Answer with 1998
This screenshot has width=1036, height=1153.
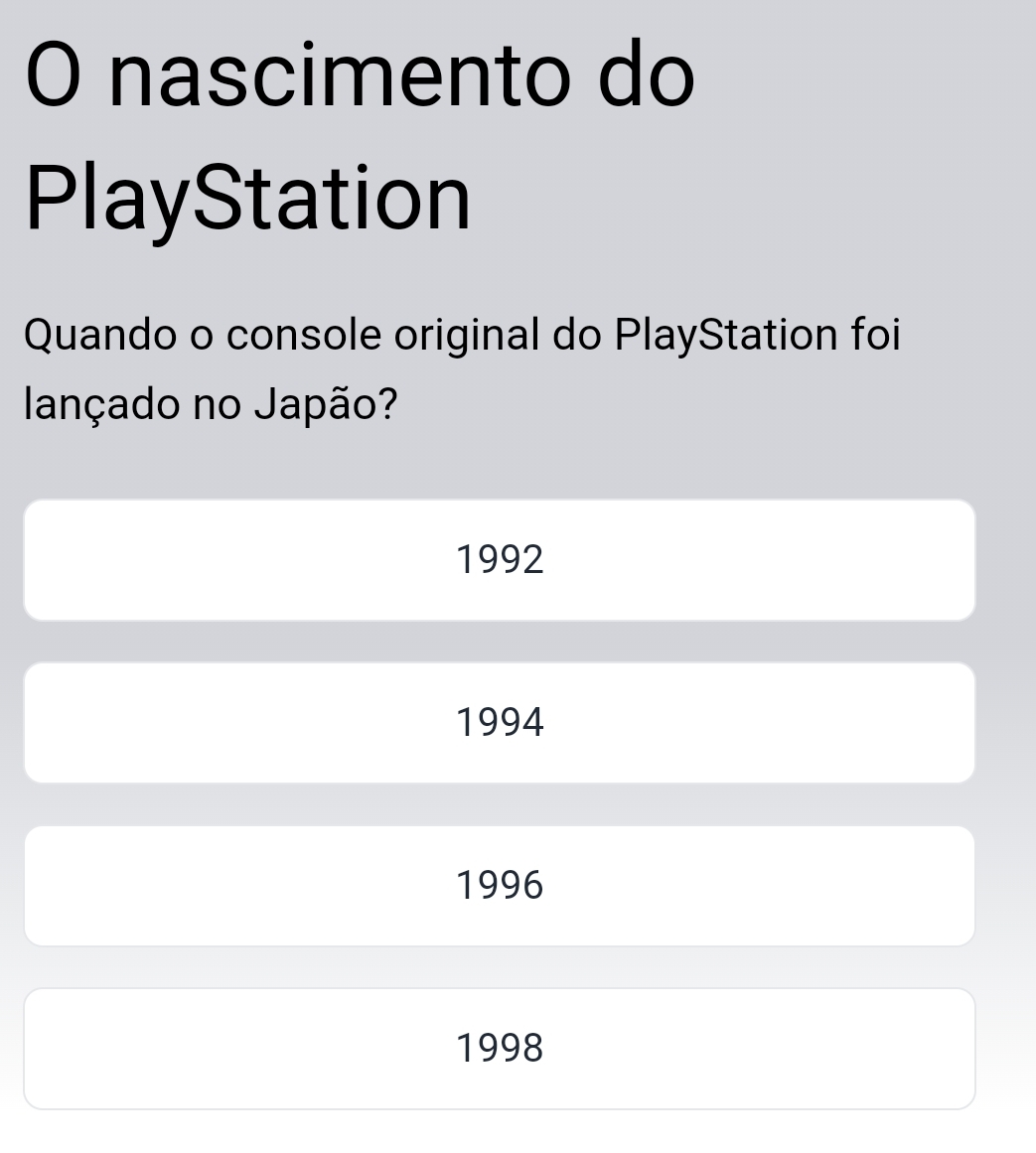[500, 1049]
